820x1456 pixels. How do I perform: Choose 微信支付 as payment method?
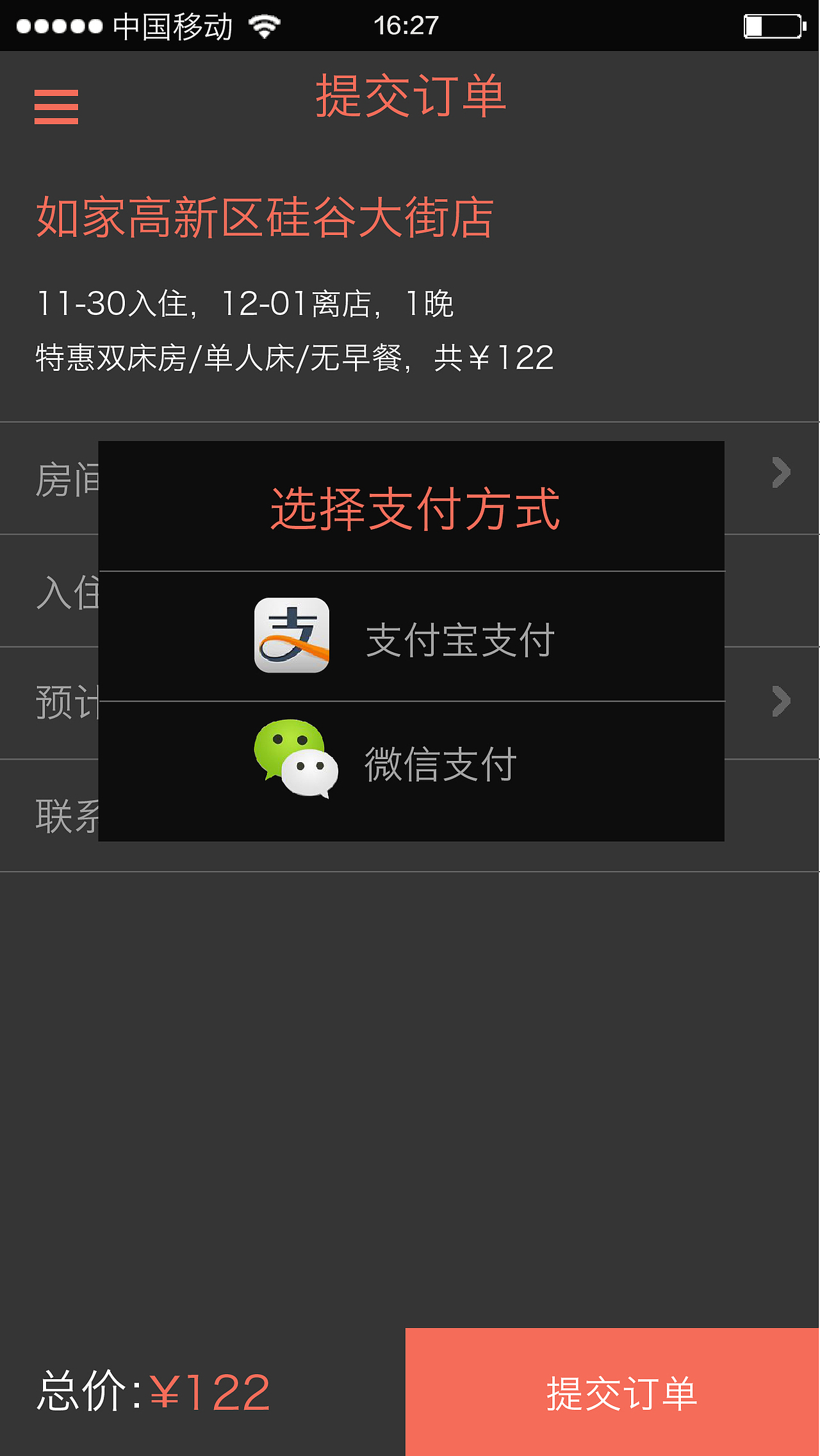(x=411, y=764)
